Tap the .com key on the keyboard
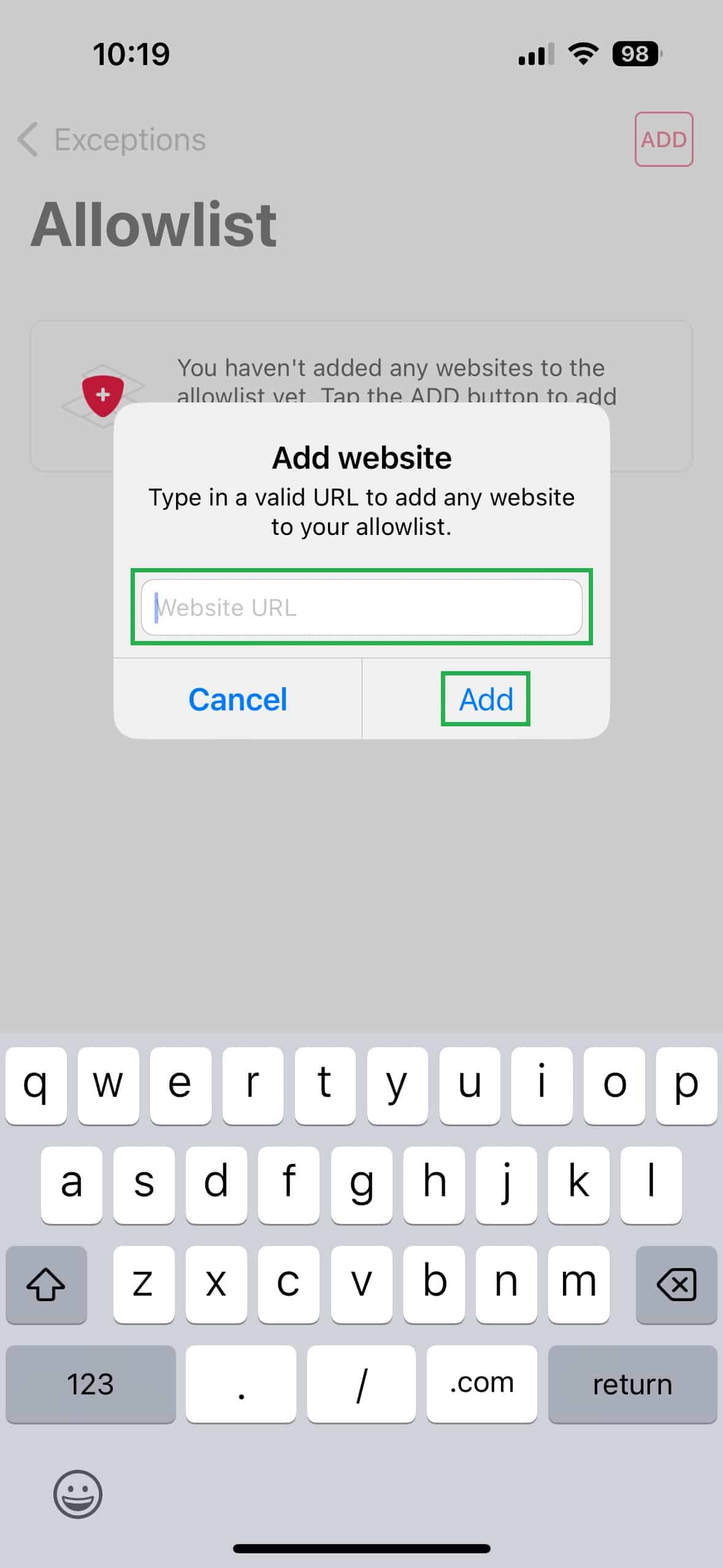This screenshot has height=1568, width=723. pyautogui.click(x=481, y=1383)
